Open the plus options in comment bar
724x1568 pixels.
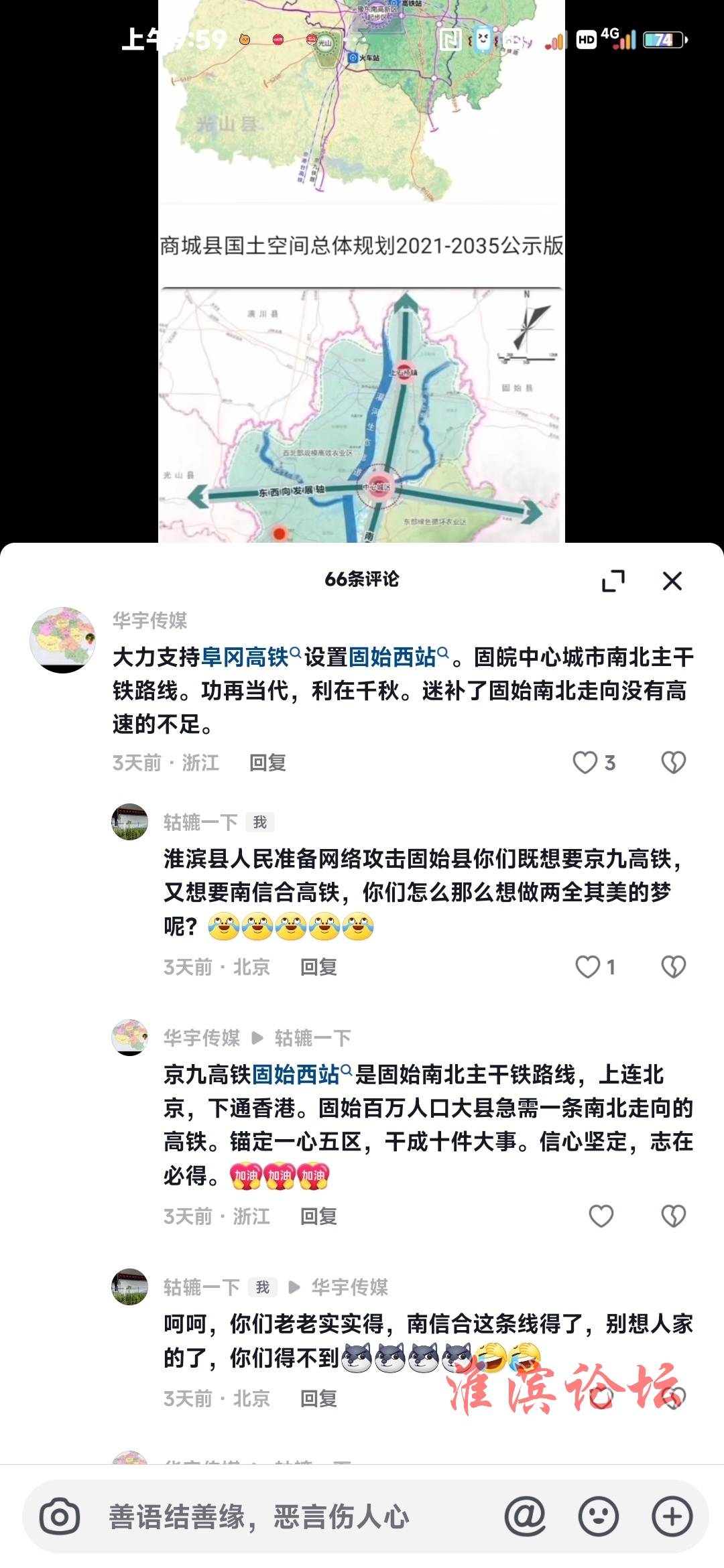pos(672,1516)
